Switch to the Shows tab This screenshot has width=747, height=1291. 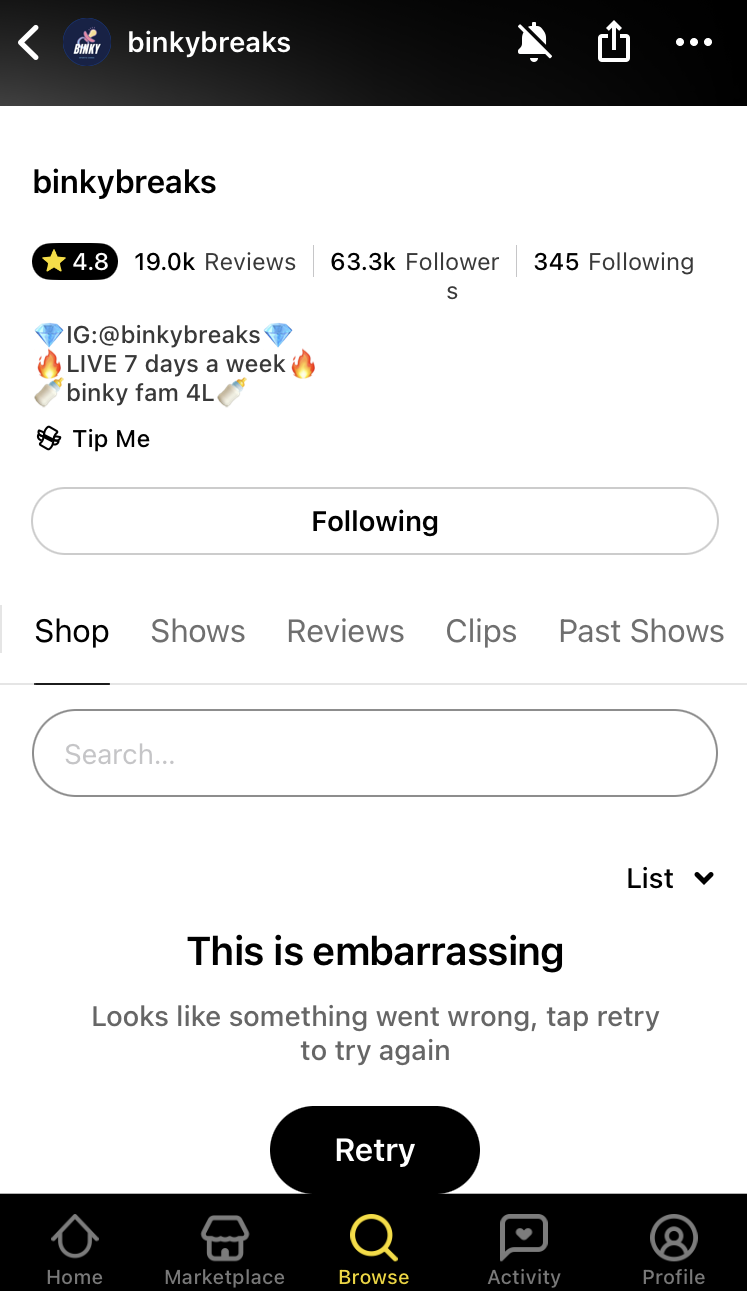[198, 631]
